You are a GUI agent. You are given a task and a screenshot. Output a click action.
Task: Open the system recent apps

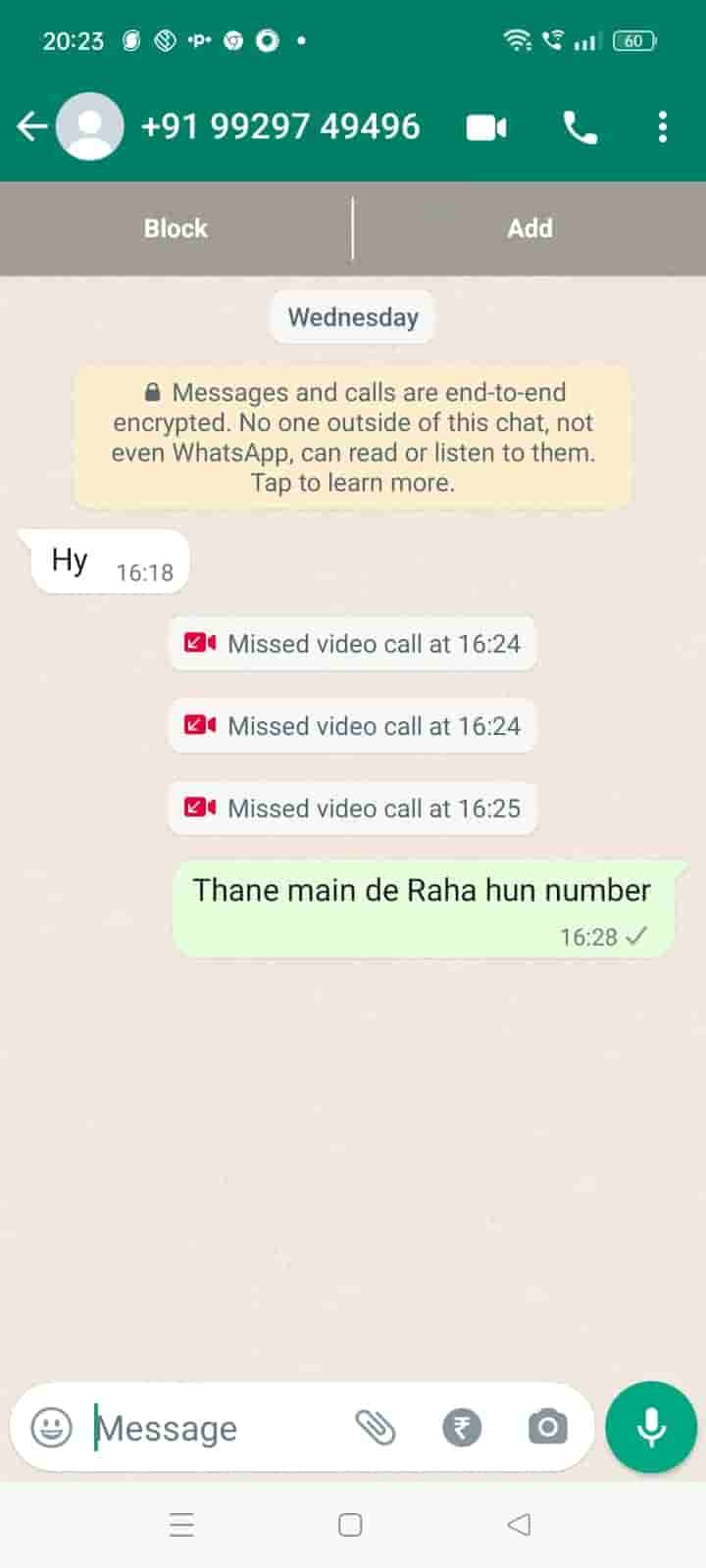(181, 1525)
